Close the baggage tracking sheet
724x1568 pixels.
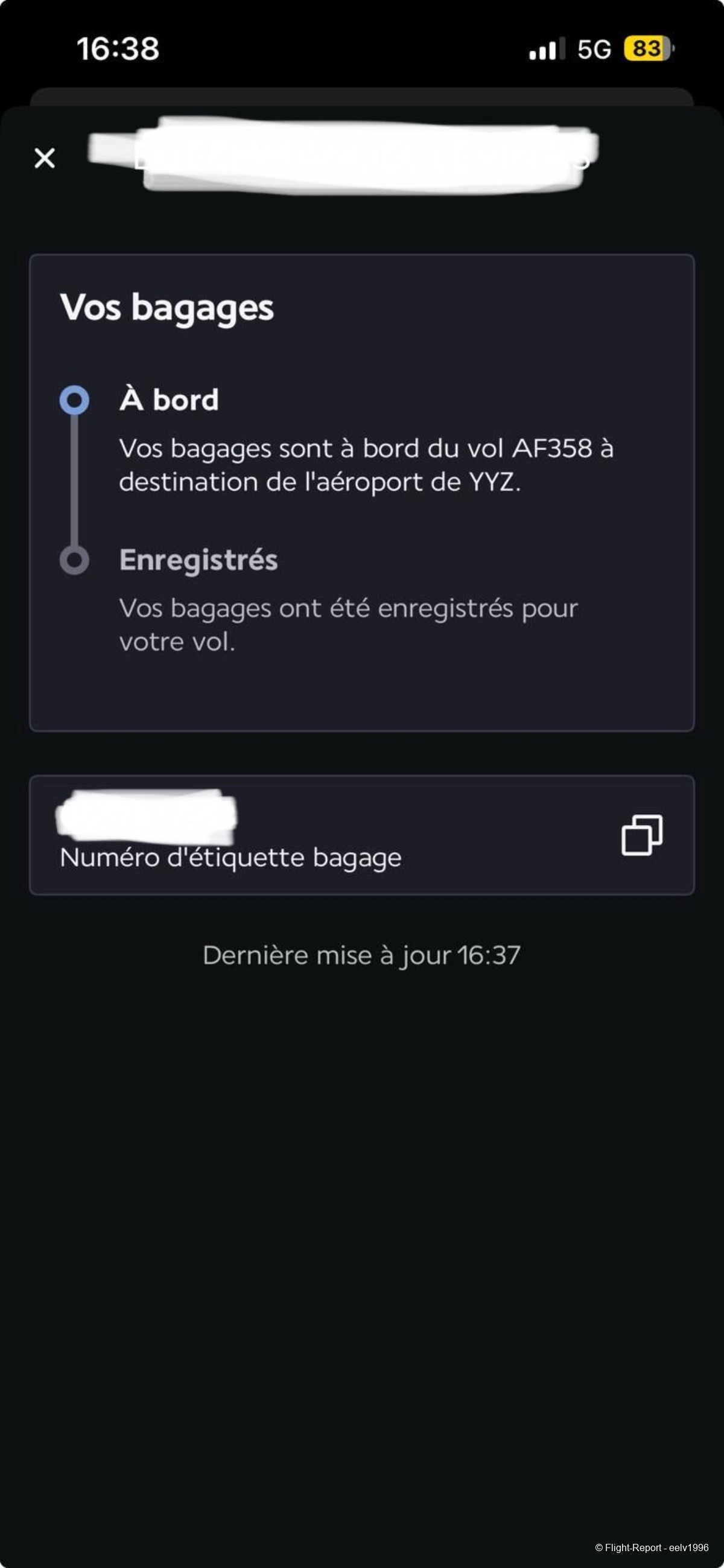click(x=45, y=158)
